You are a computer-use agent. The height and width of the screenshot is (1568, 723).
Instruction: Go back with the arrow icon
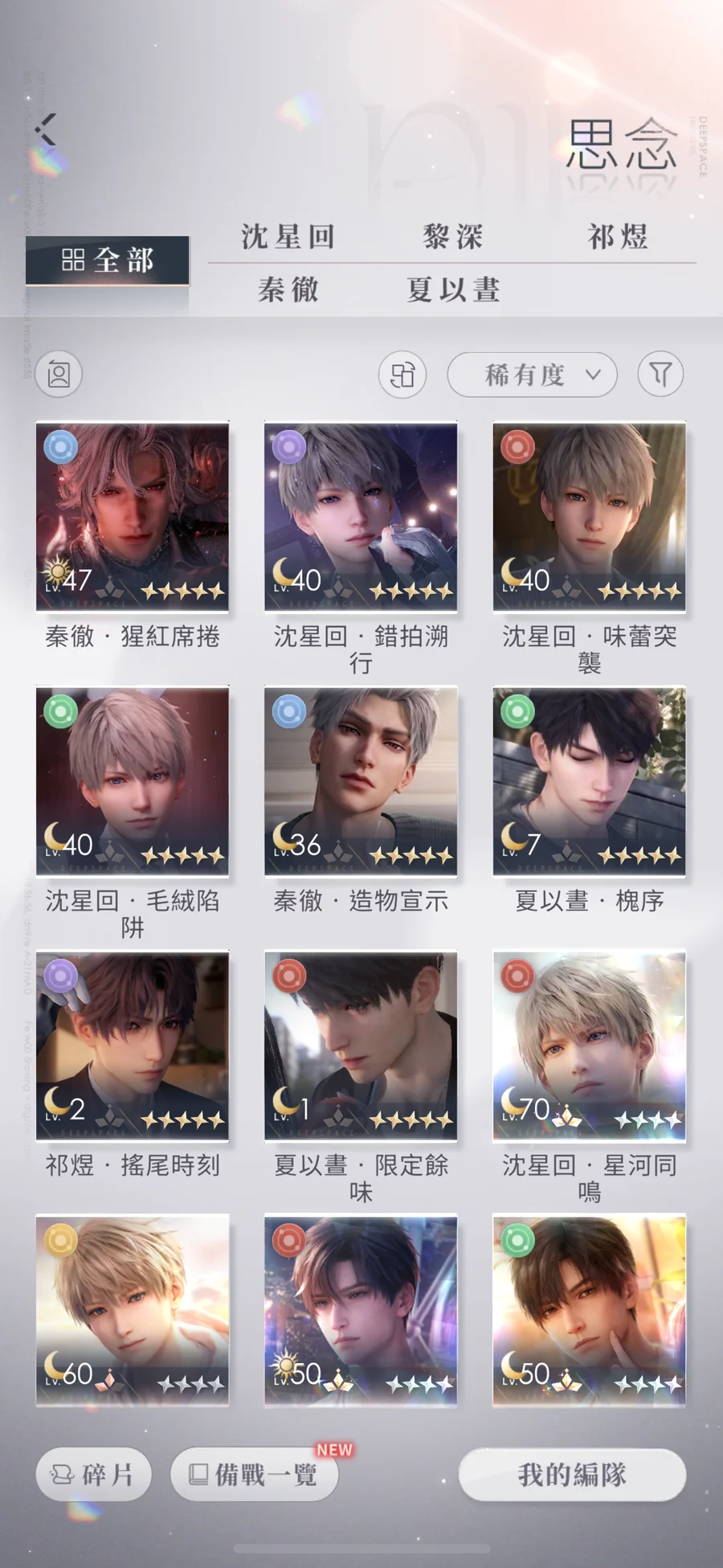(47, 129)
